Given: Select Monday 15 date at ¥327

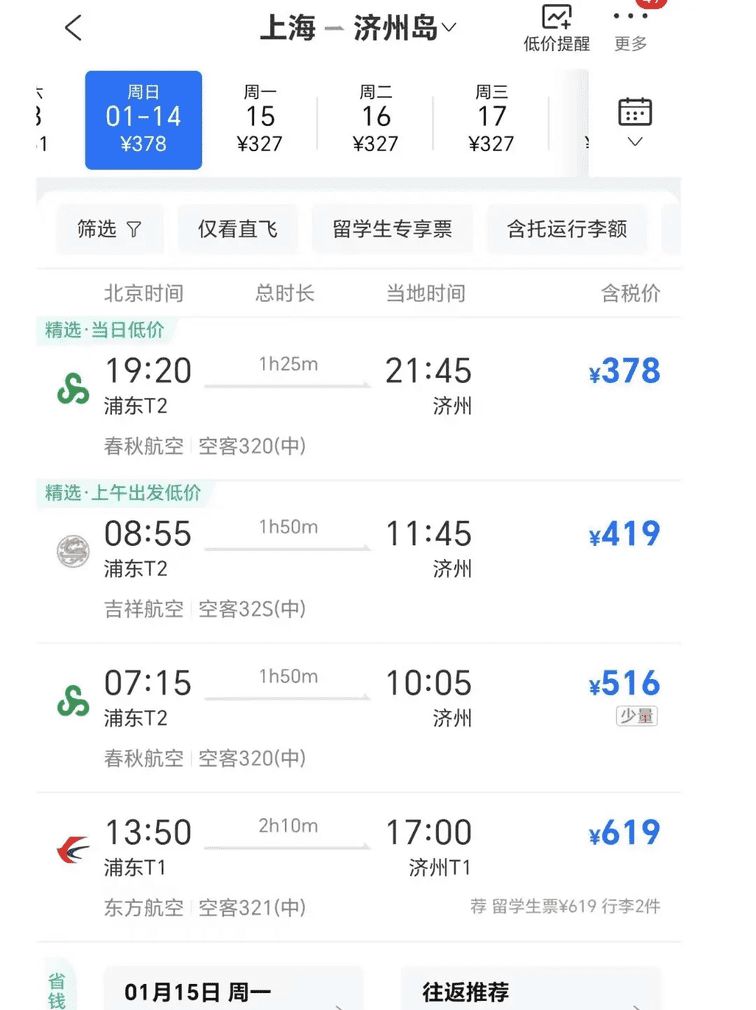Looking at the screenshot, I should click(260, 120).
